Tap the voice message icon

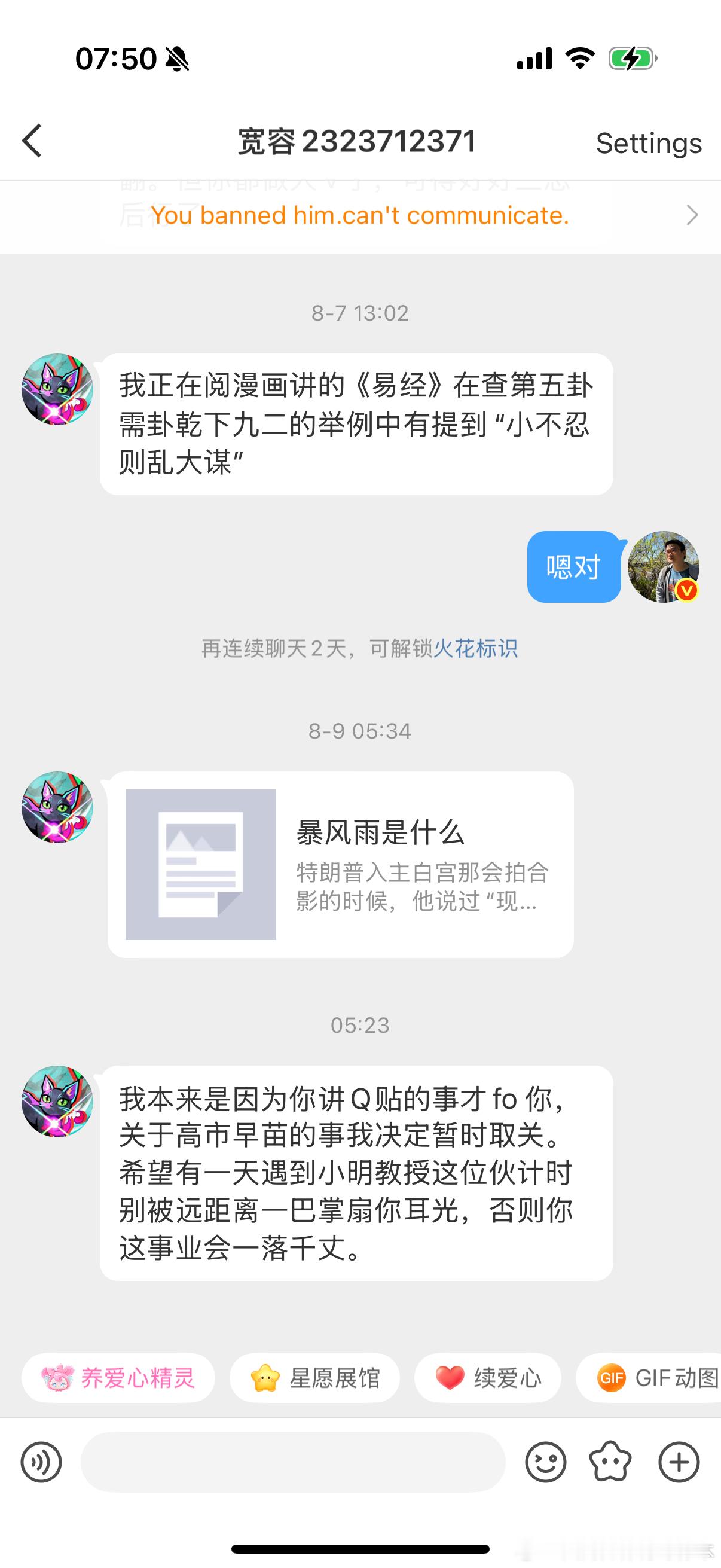tap(41, 1463)
